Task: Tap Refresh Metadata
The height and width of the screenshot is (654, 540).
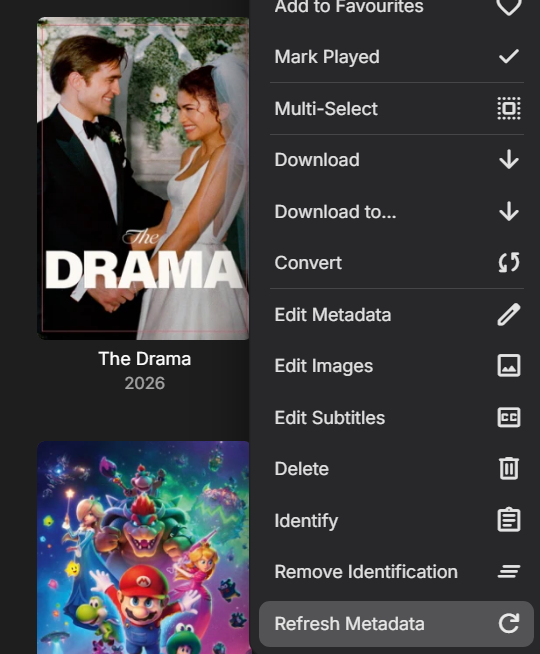Action: coord(396,624)
